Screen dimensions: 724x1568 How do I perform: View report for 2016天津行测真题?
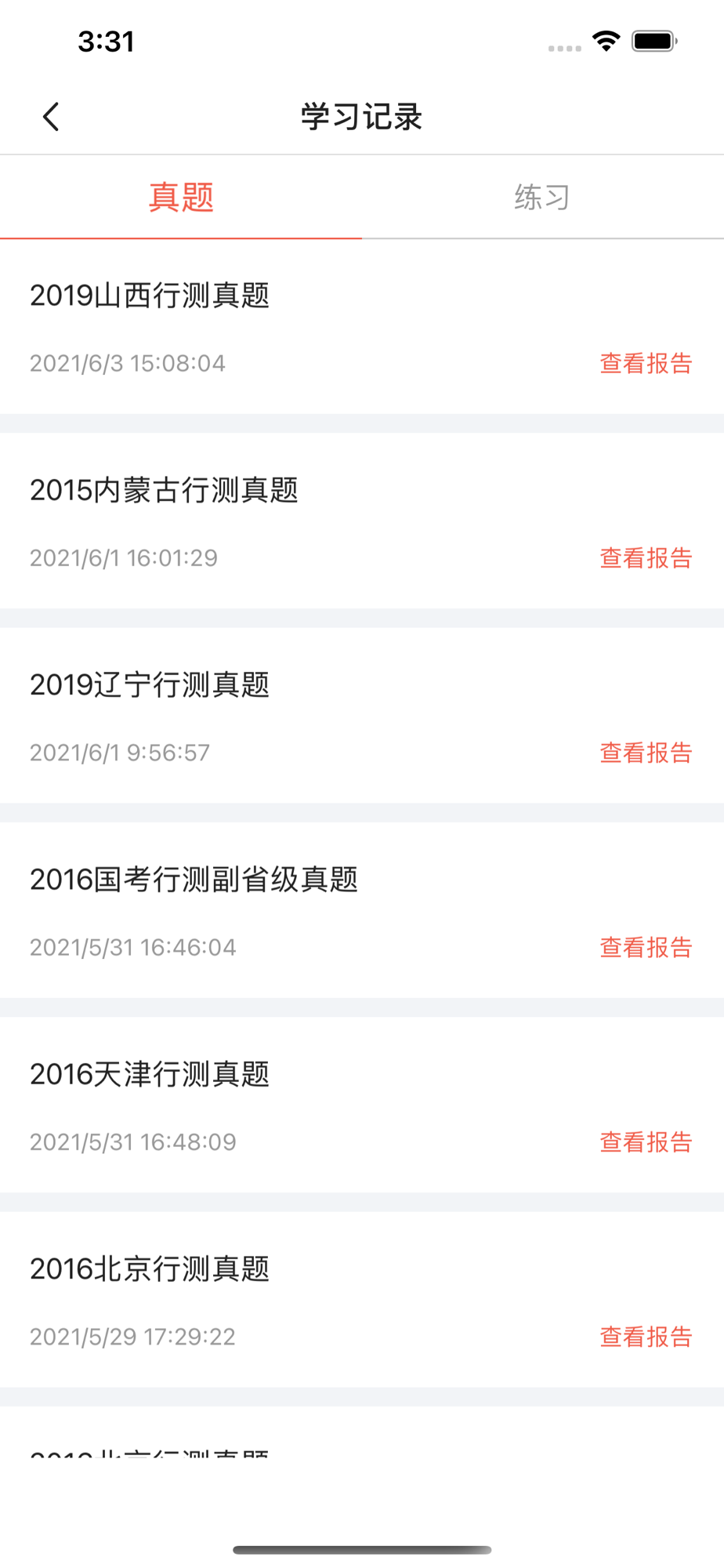click(646, 1142)
